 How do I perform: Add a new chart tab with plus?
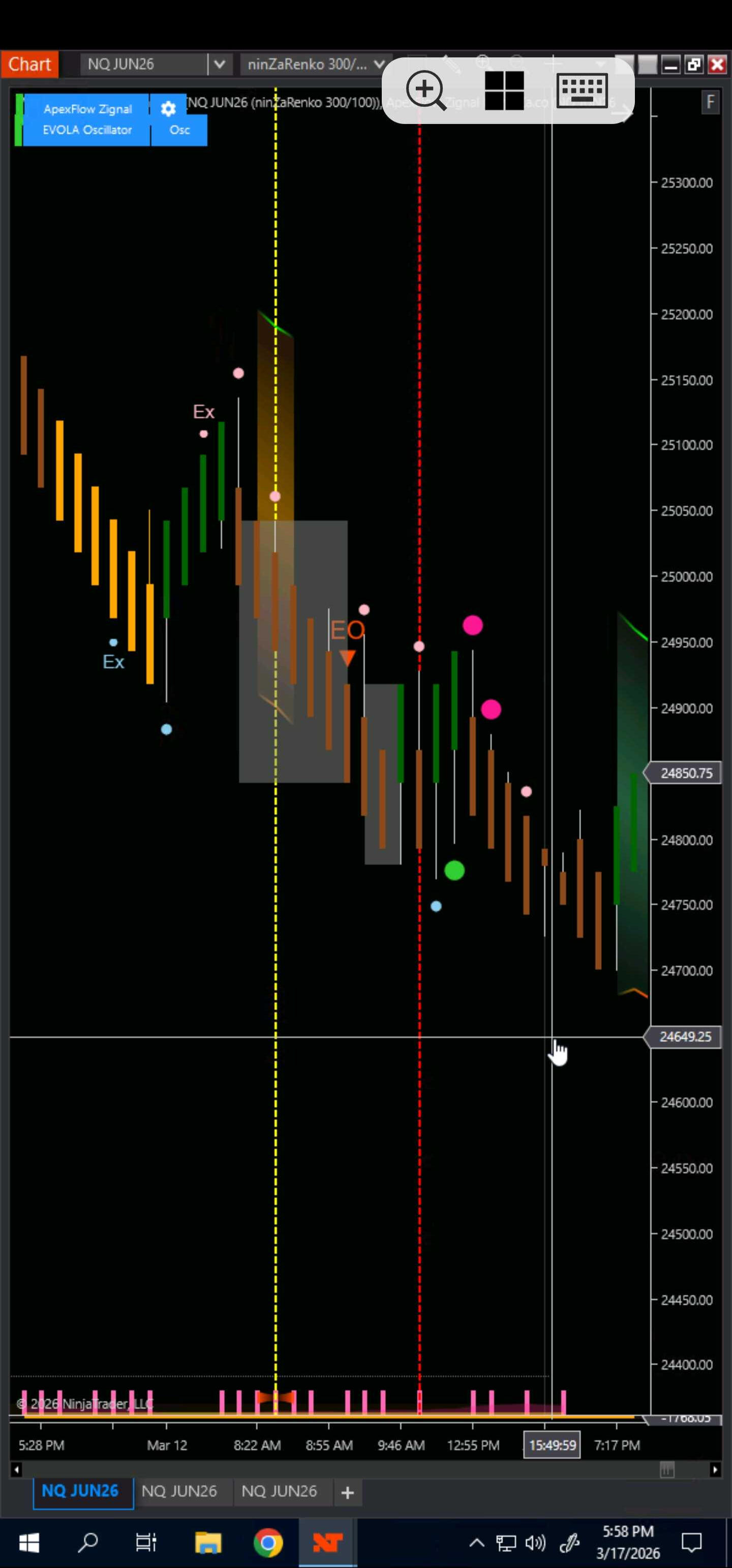pos(347,1492)
